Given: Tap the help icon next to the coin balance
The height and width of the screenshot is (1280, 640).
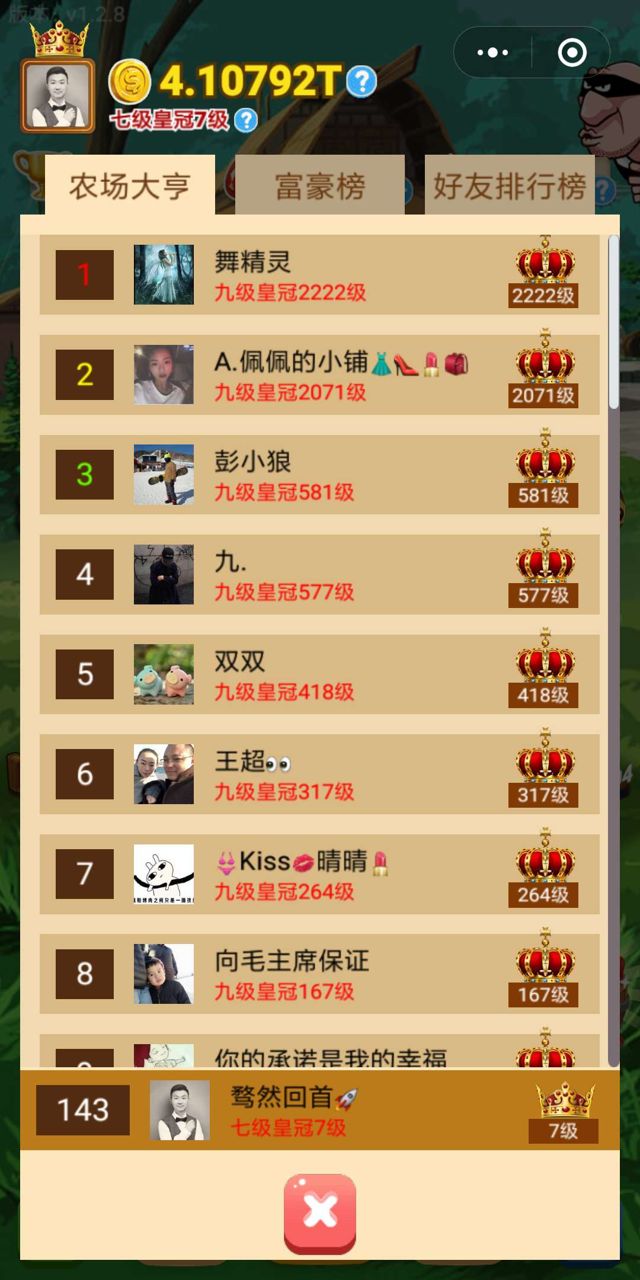Looking at the screenshot, I should click(361, 81).
